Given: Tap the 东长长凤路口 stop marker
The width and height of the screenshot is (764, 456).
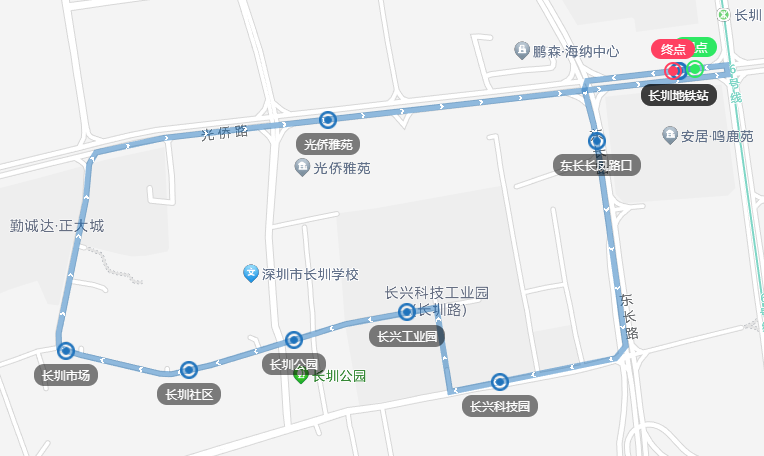Looking at the screenshot, I should click(x=597, y=141).
